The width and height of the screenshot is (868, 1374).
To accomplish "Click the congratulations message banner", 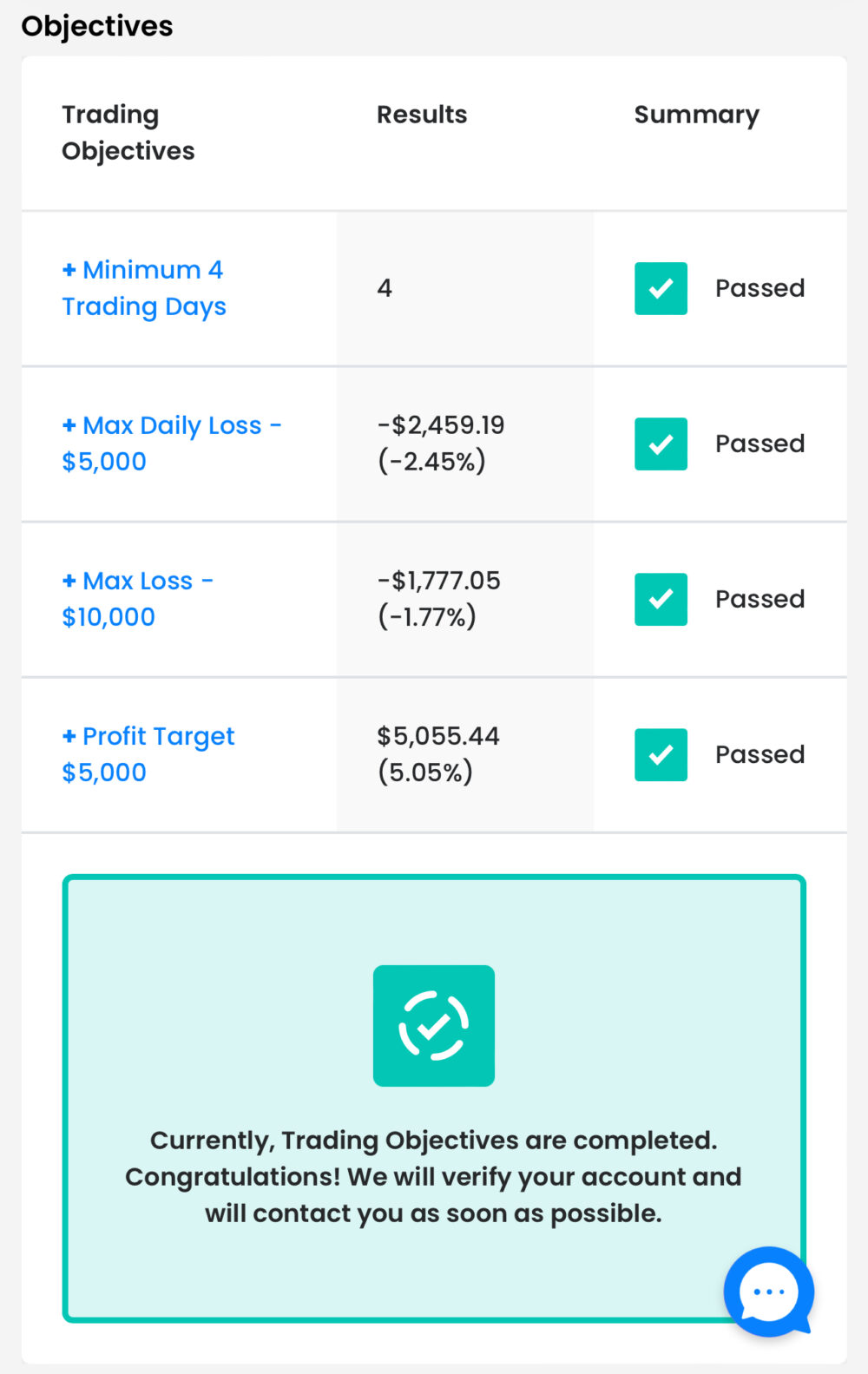I will pyautogui.click(x=433, y=1176).
